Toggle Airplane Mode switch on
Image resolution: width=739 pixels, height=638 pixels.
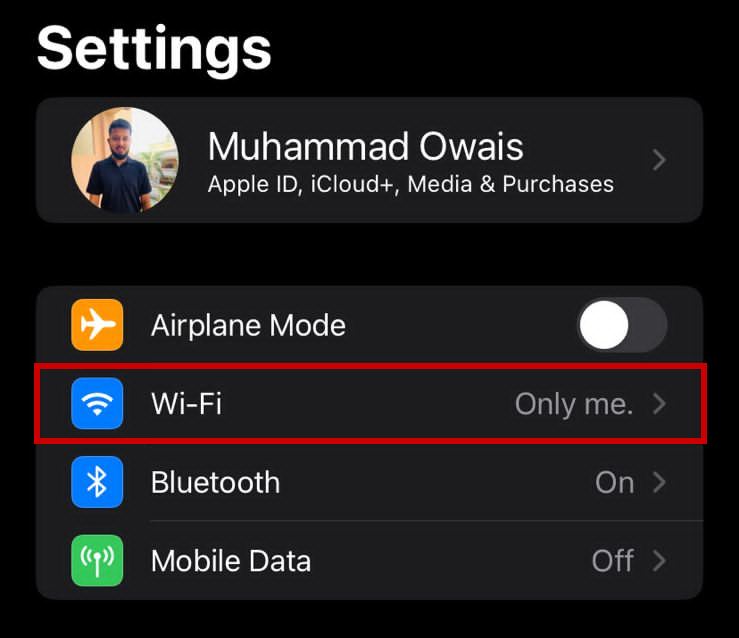(x=621, y=326)
